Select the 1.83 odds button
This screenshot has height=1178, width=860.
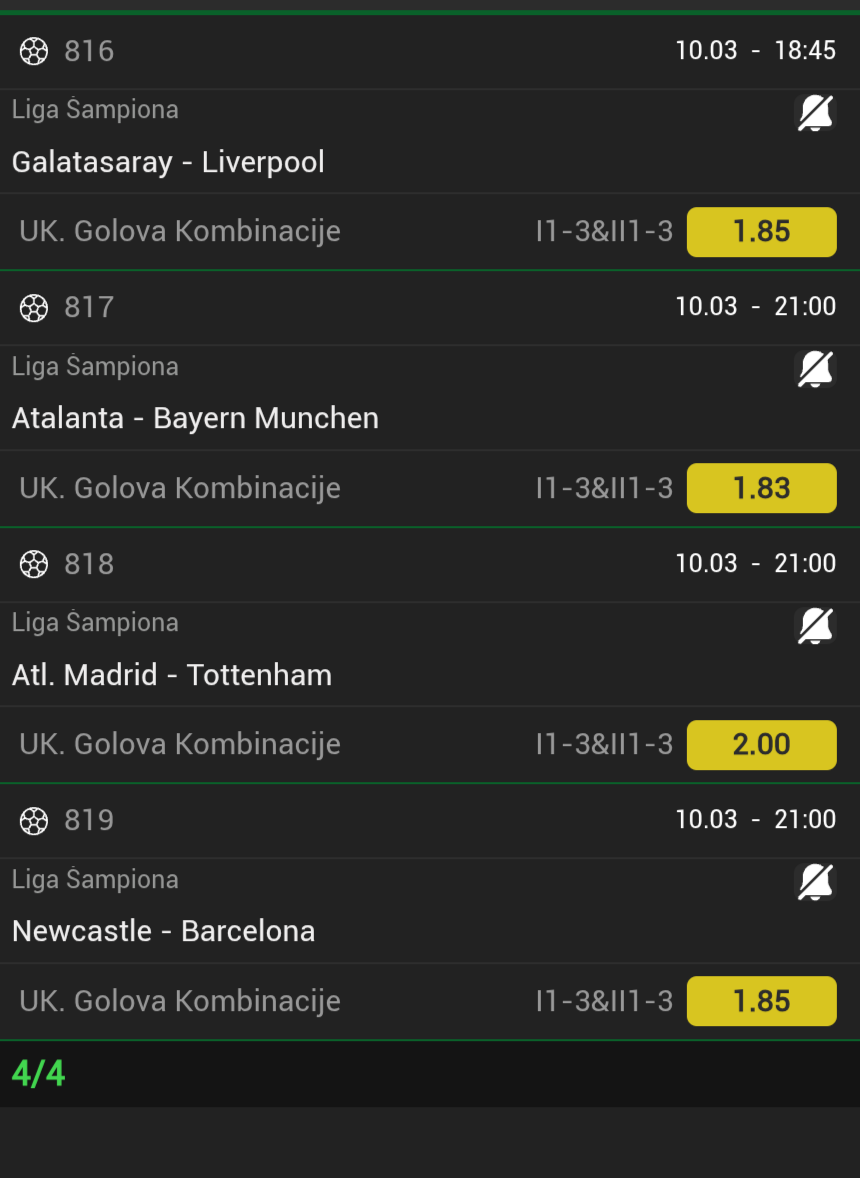tap(761, 488)
